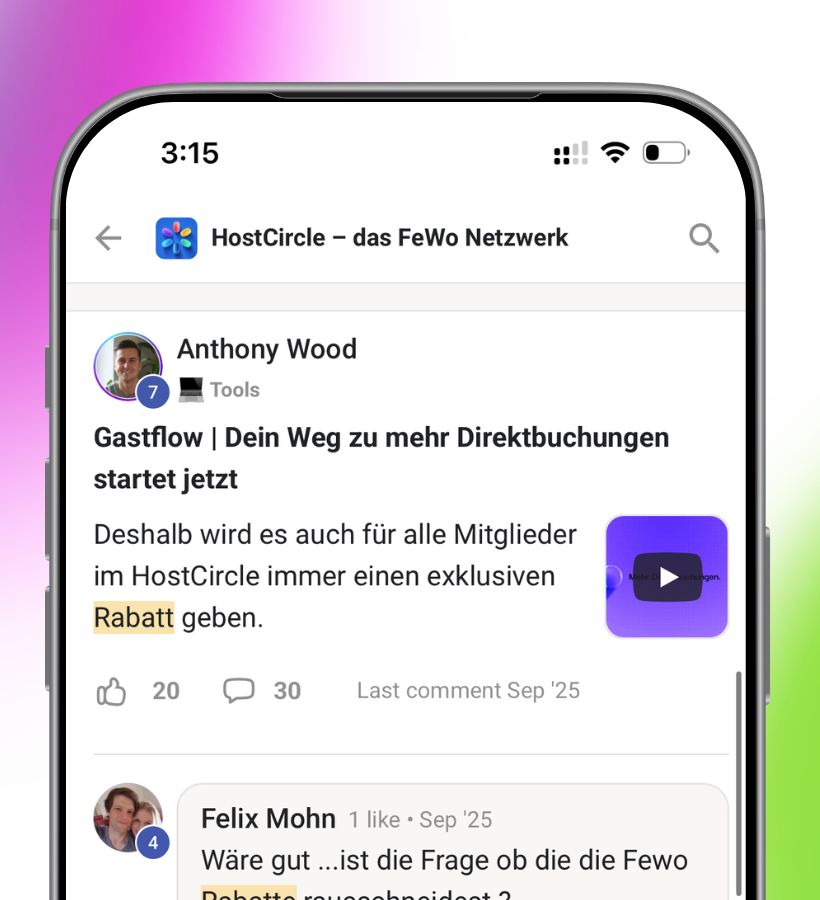Open Anthony Wood's profile avatar

pyautogui.click(x=128, y=366)
